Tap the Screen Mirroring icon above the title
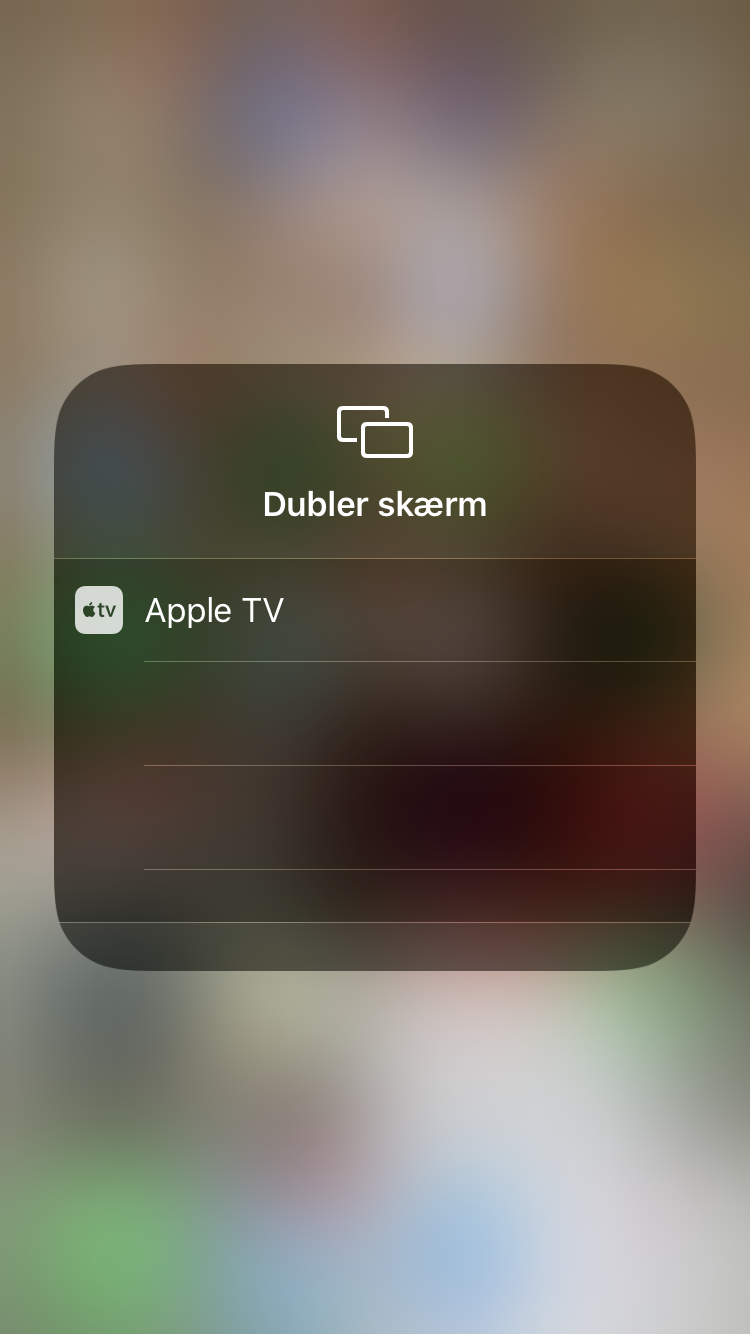Screen dimensions: 750x1334 (375, 432)
